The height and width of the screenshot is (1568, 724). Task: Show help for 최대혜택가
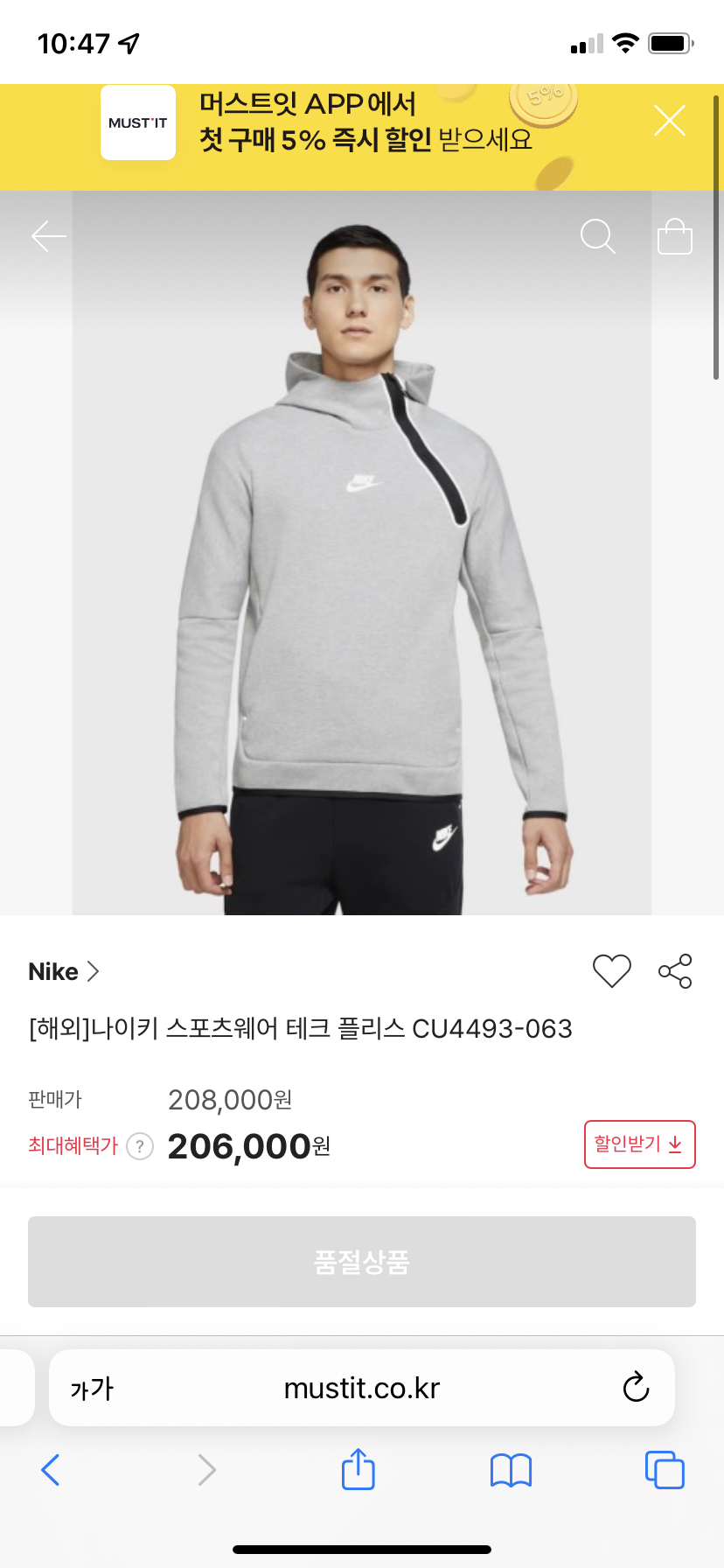[140, 1146]
